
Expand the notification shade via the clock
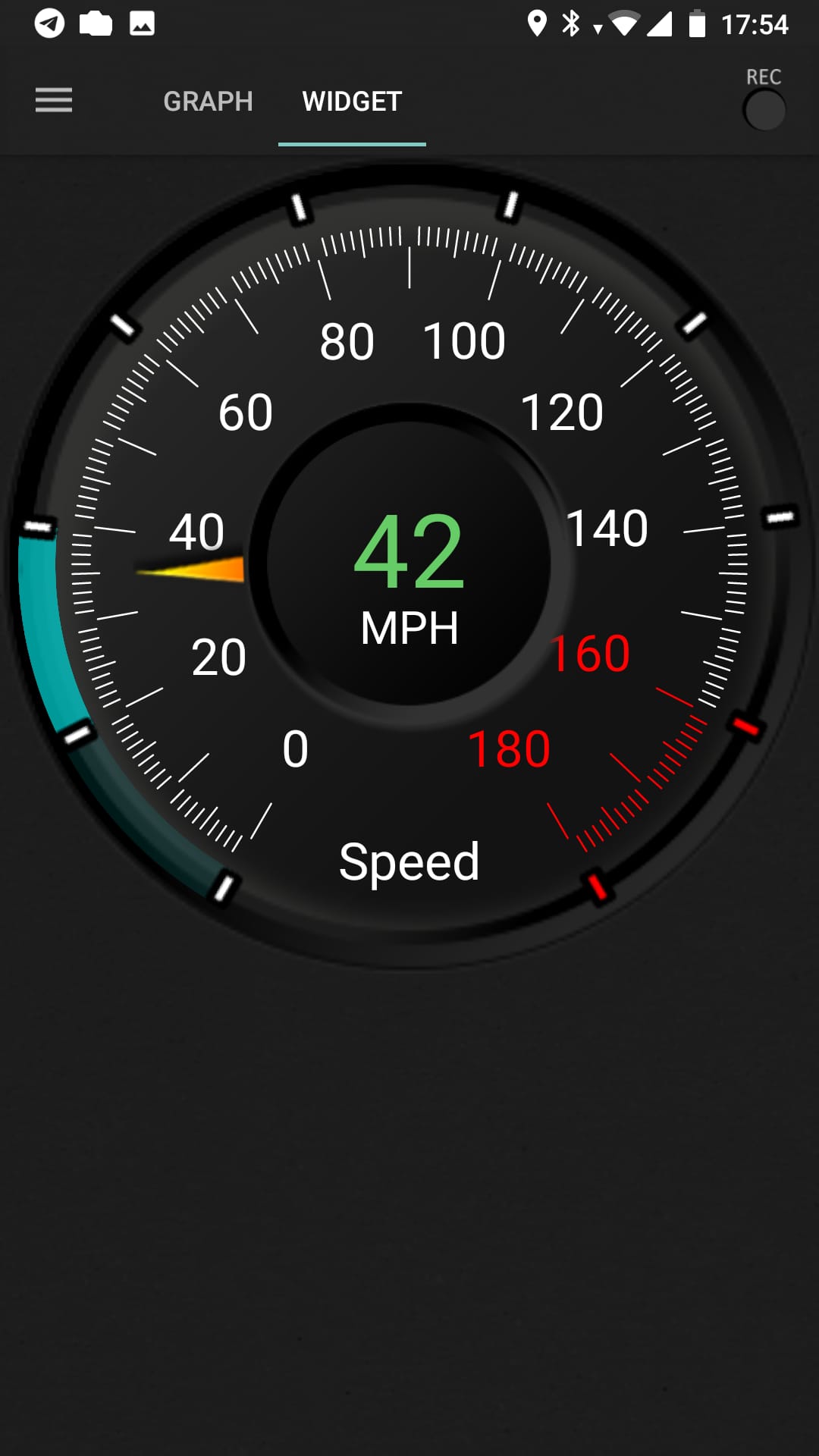pos(757,24)
